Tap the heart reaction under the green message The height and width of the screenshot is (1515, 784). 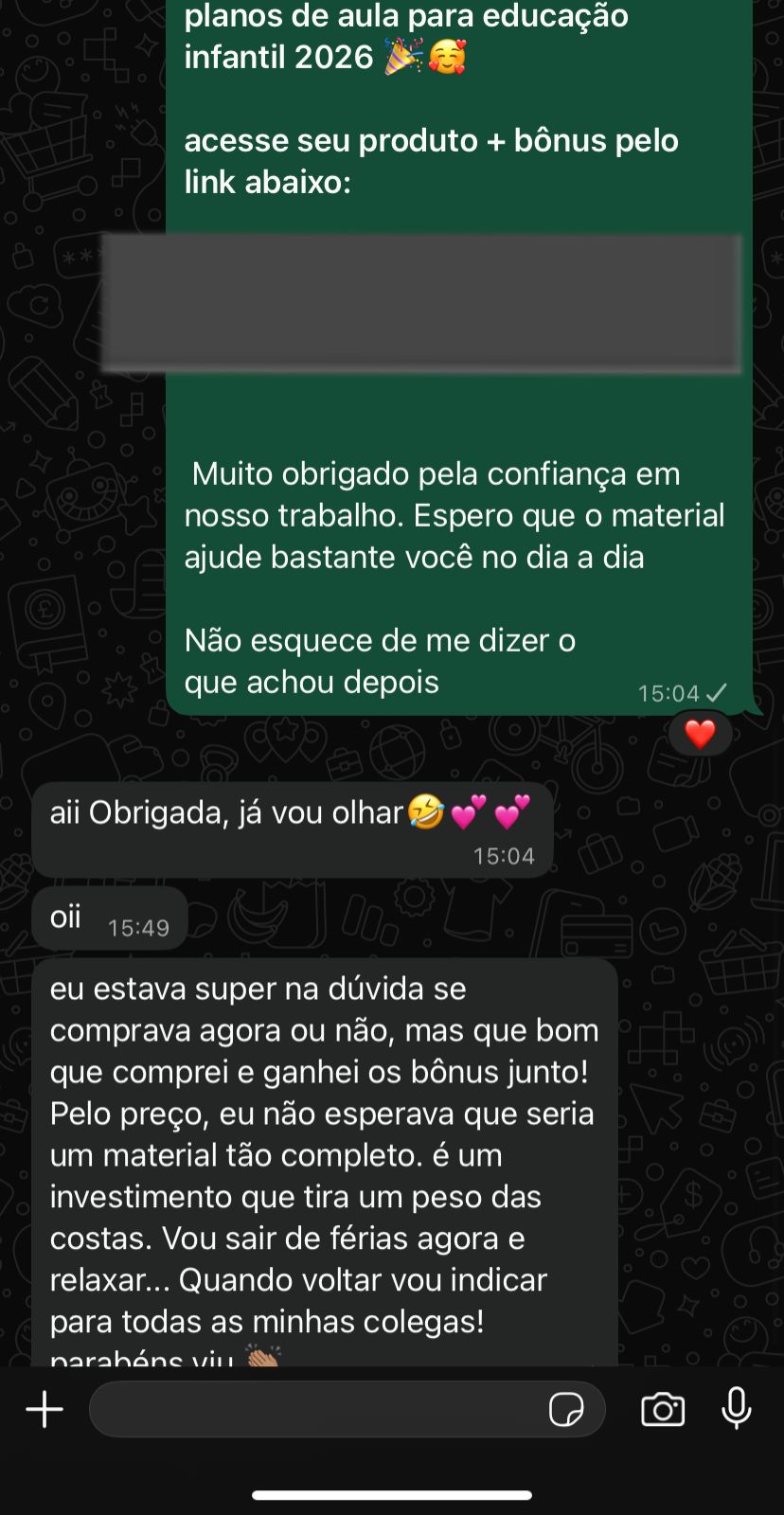pyautogui.click(x=700, y=733)
